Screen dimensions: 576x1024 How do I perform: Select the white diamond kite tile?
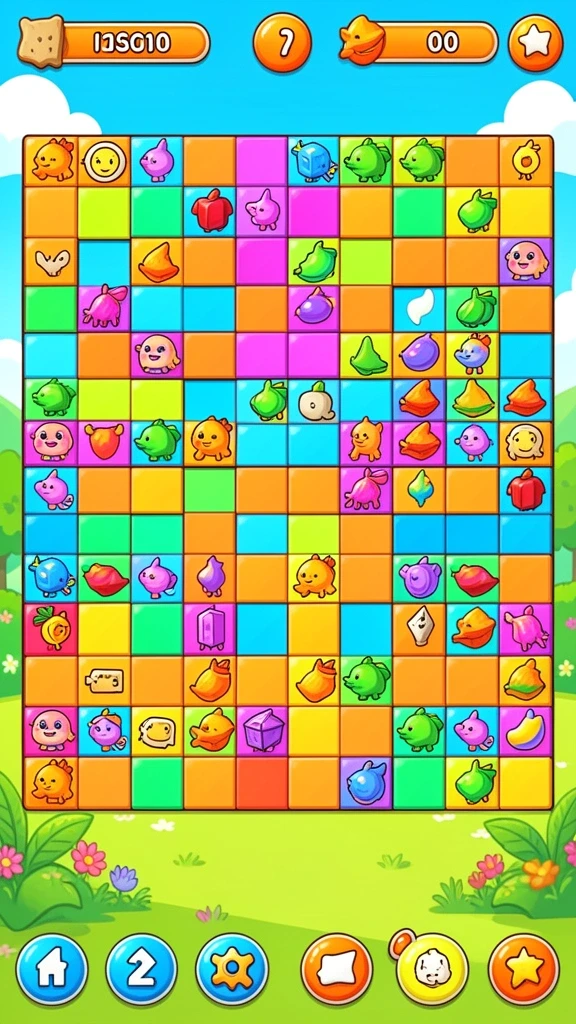tap(419, 628)
